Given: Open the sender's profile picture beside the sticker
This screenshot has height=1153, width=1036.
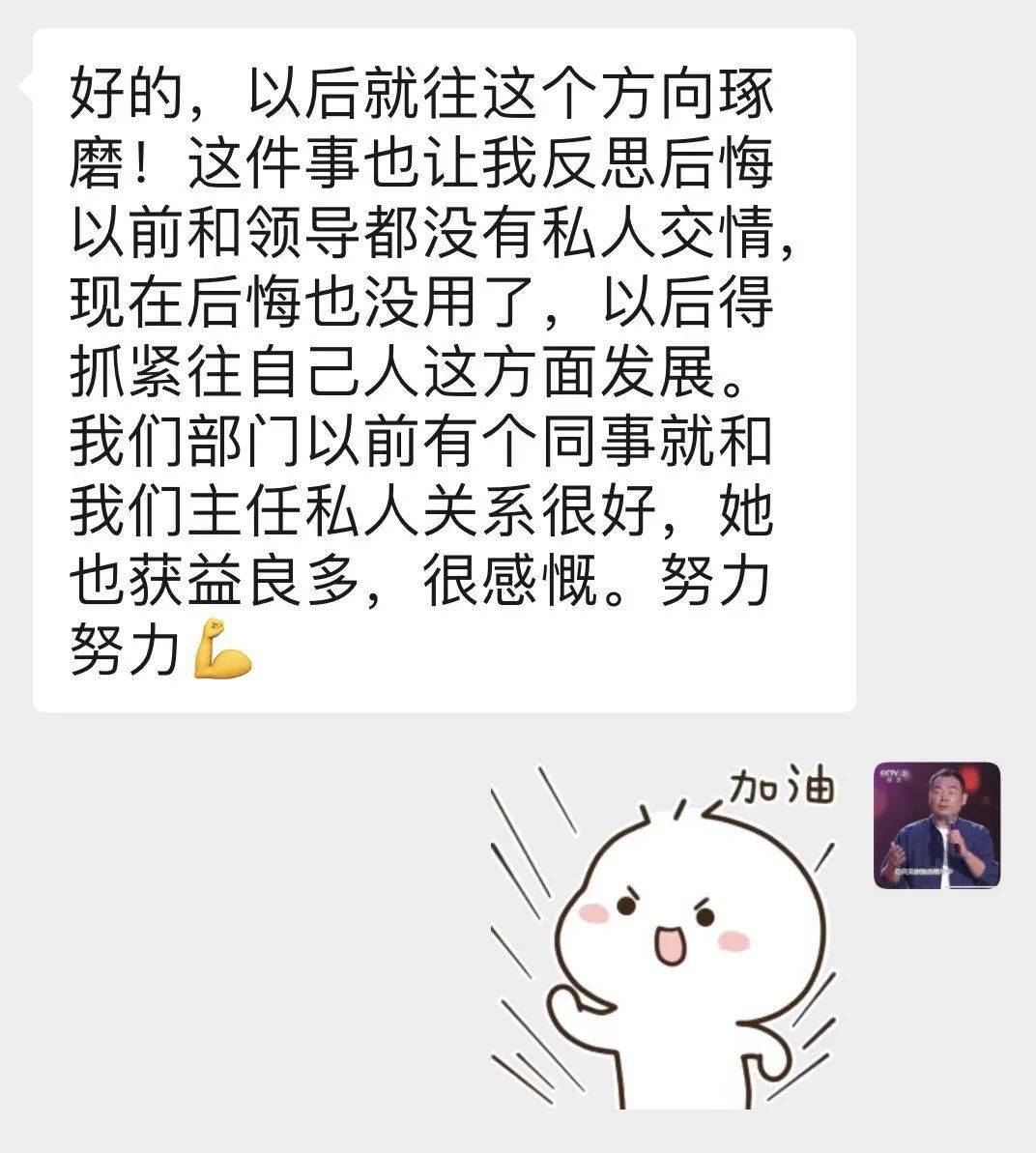Looking at the screenshot, I should pyautogui.click(x=936, y=825).
